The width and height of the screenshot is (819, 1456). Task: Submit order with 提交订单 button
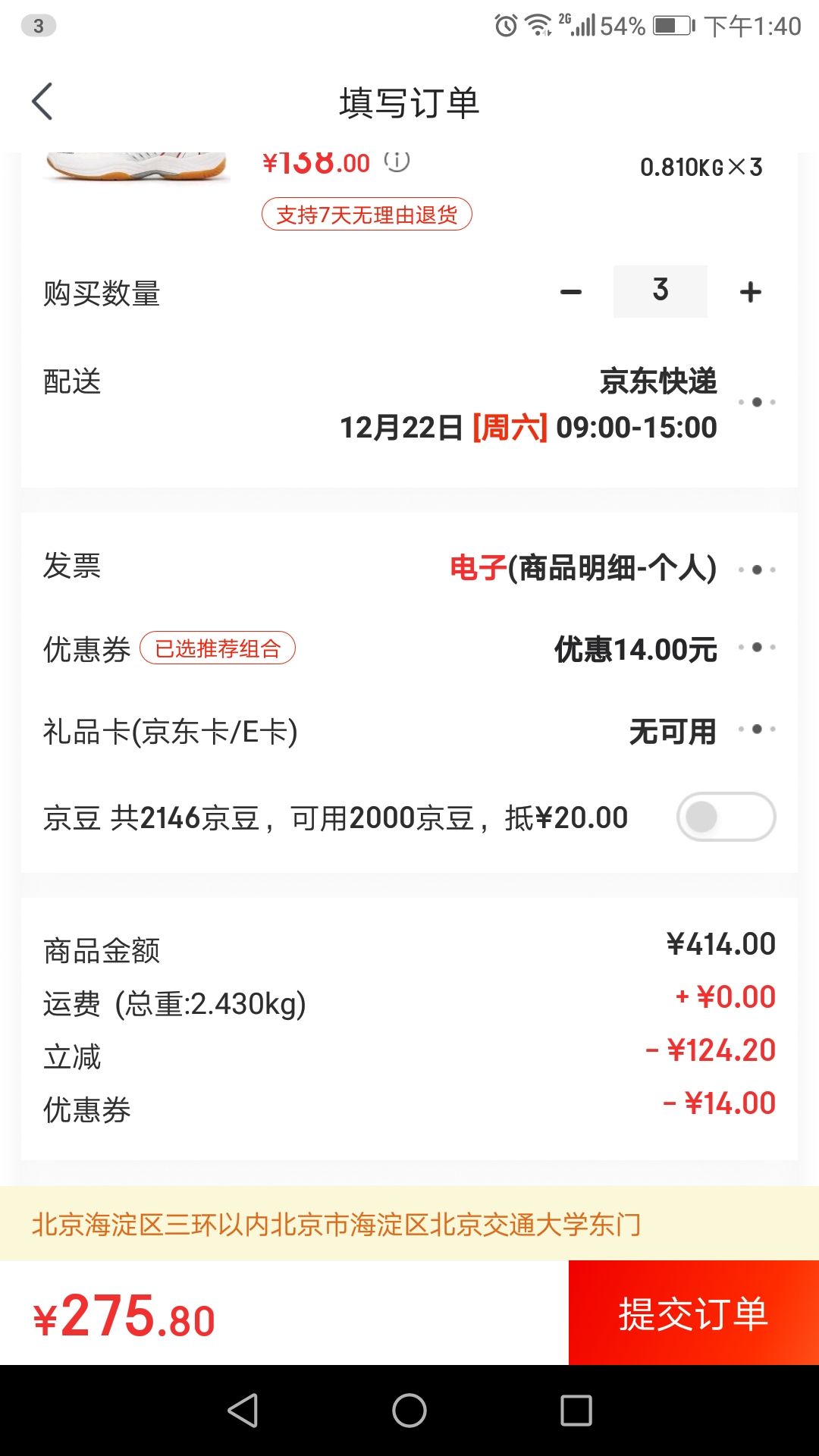(x=692, y=1313)
